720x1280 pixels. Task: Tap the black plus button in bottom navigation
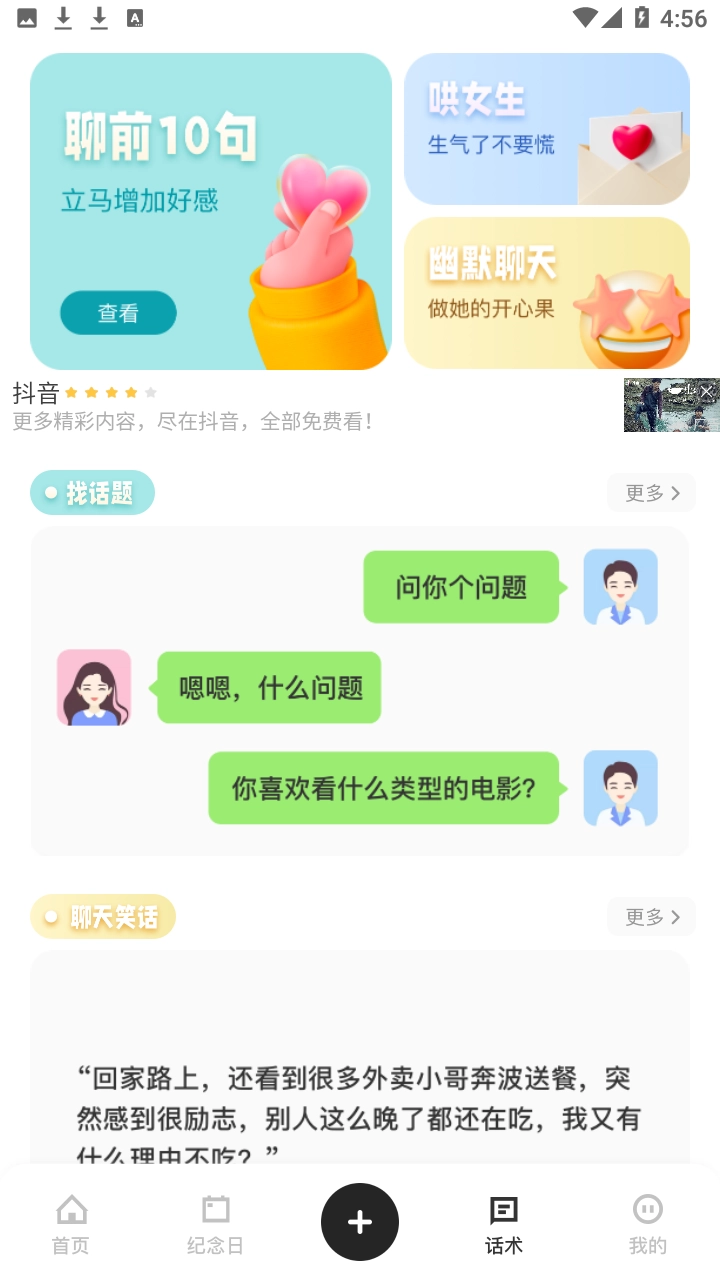point(359,1221)
